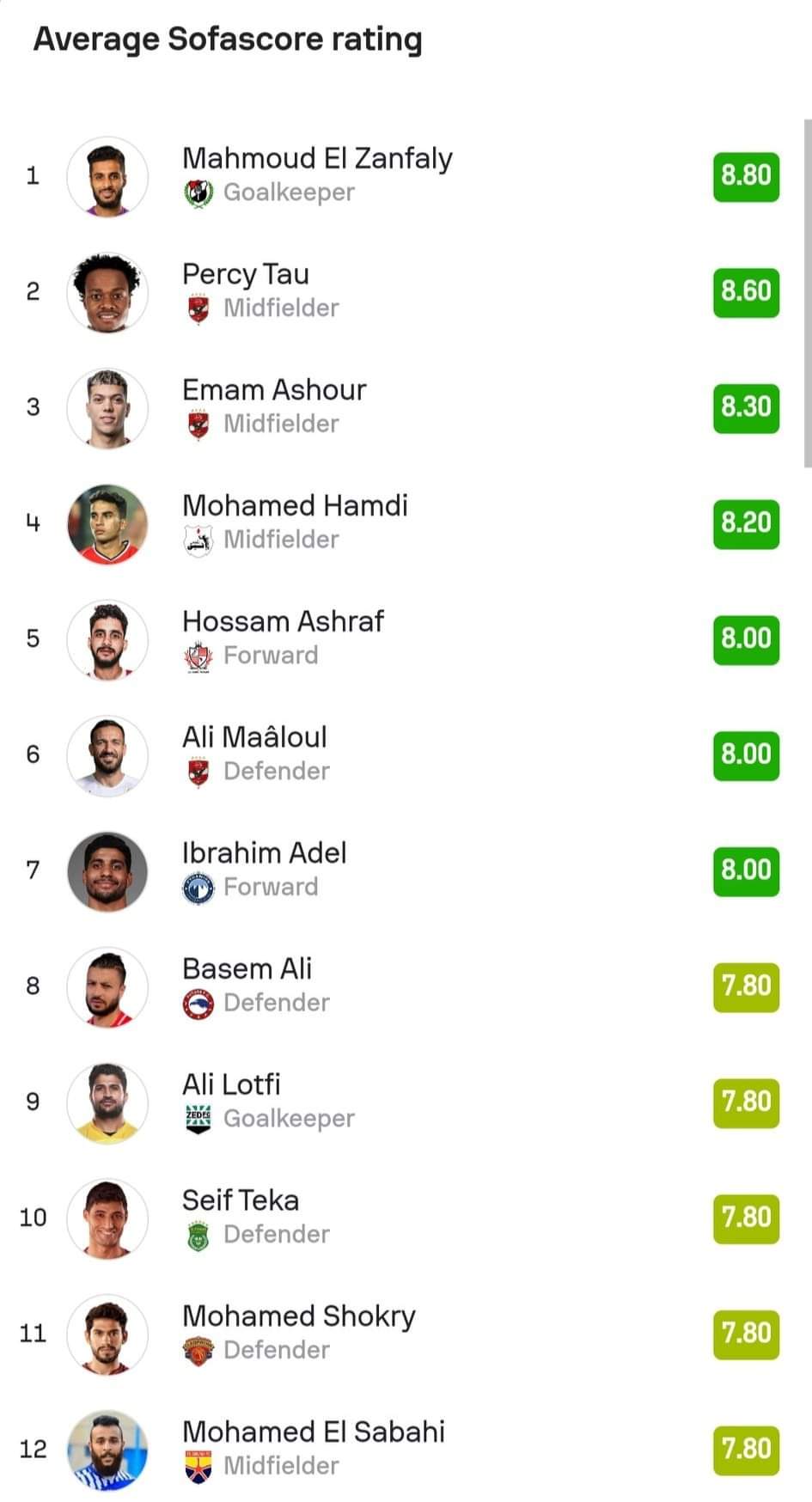Open Hossam Ashraf's profile
The width and height of the screenshot is (812, 1502).
[x=283, y=622]
